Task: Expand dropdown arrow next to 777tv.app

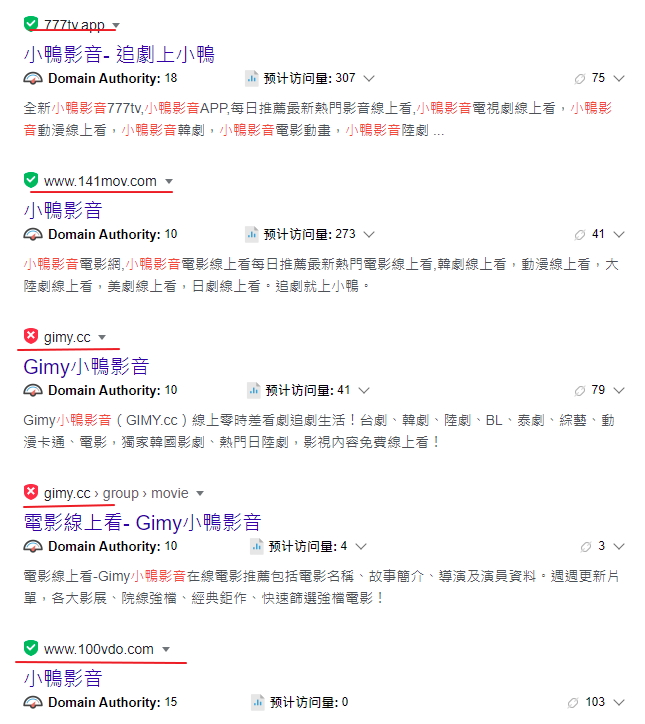Action: tap(116, 25)
